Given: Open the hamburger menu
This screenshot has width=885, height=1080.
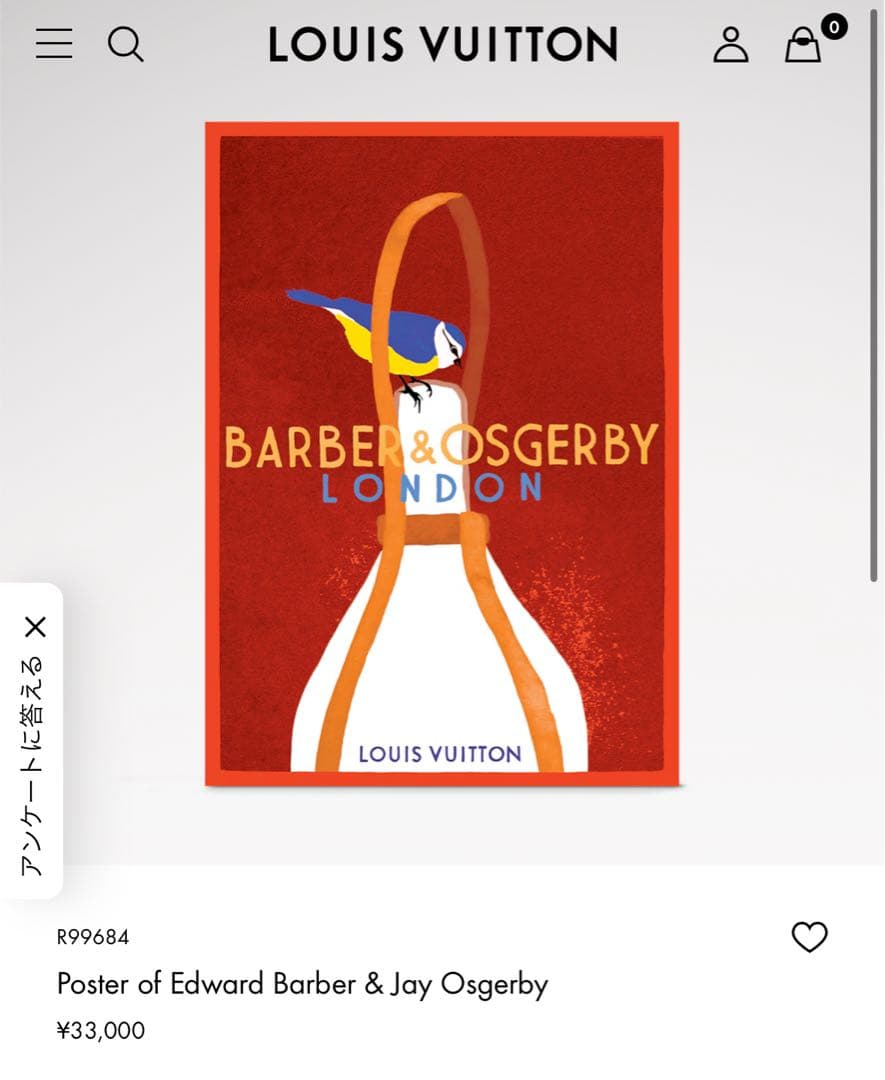Looking at the screenshot, I should [x=54, y=44].
